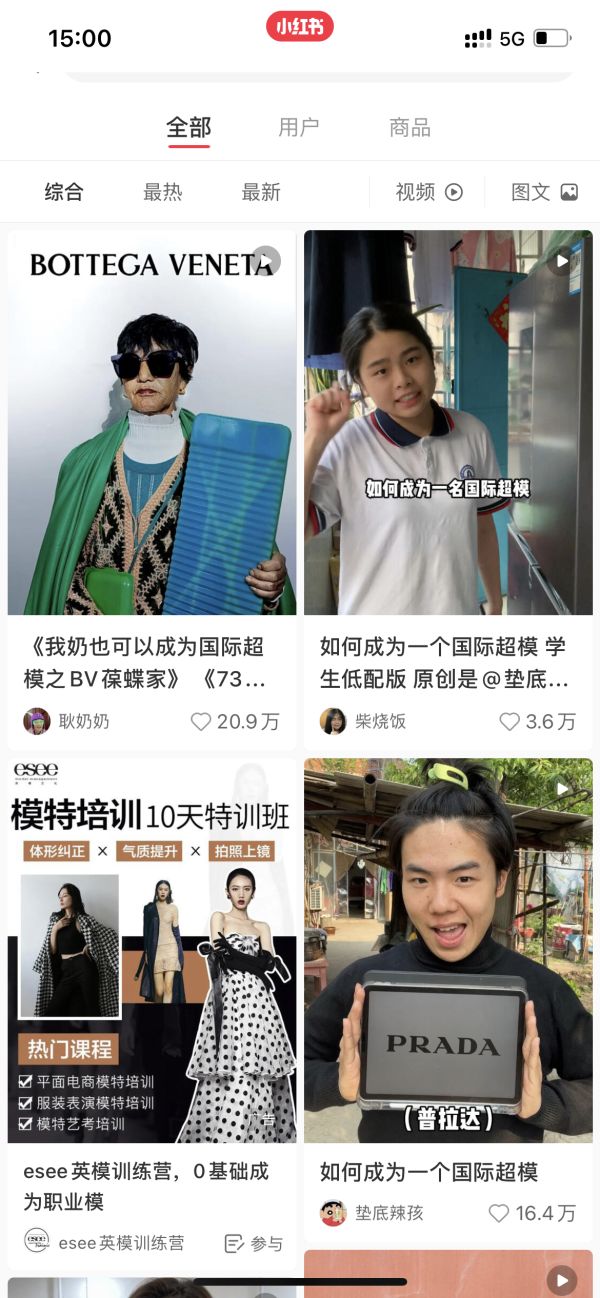Filter results to 视频 only
600x1298 pixels.
pos(428,192)
